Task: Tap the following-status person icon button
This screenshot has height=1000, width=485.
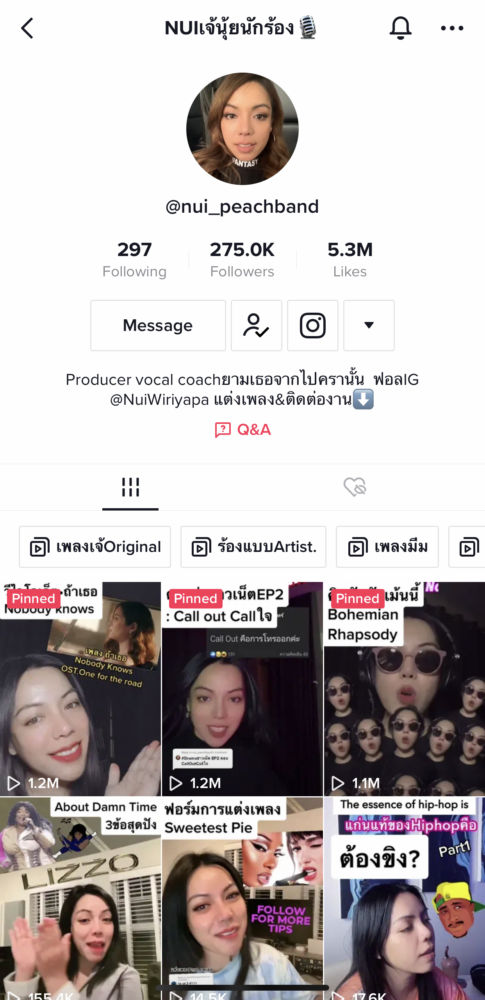Action: (257, 325)
